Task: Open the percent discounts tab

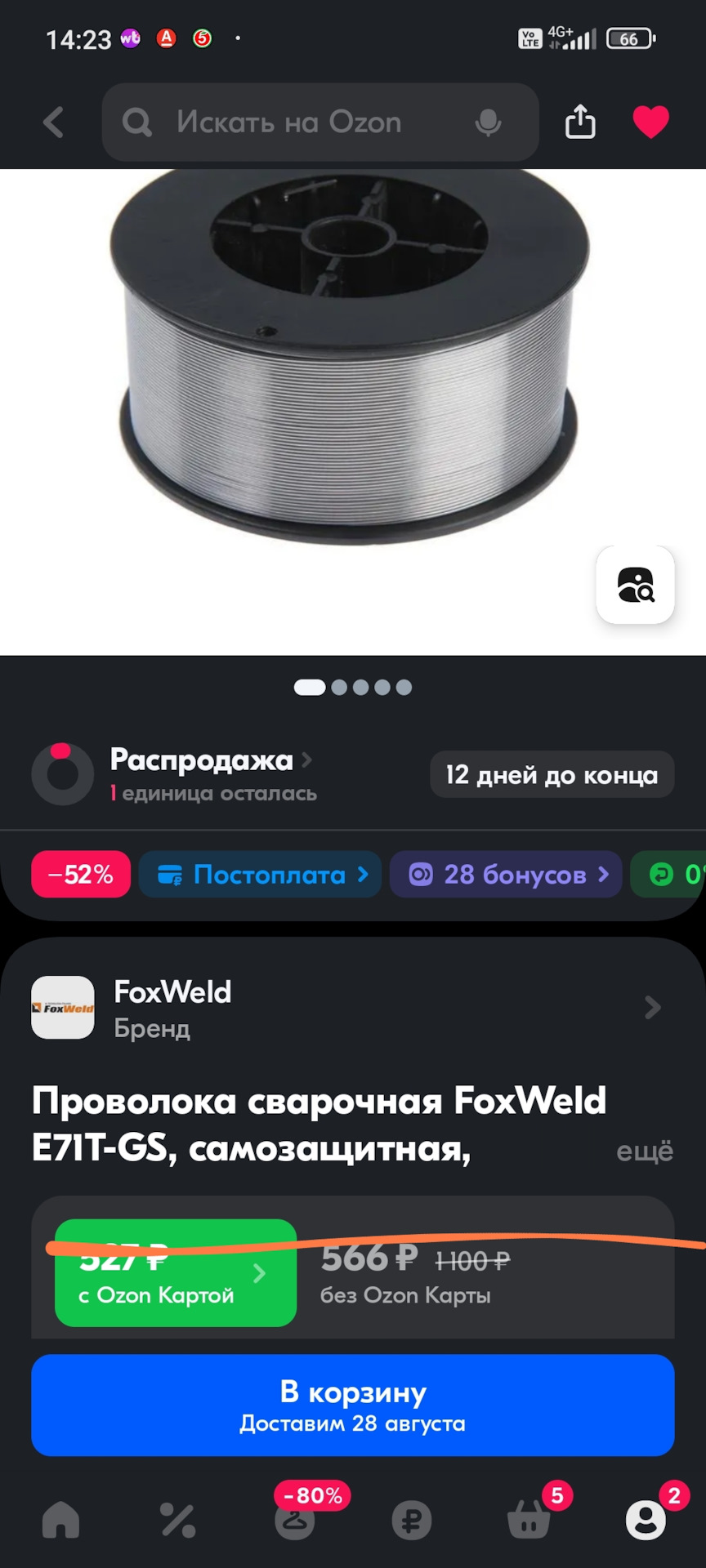Action: pos(178,1520)
